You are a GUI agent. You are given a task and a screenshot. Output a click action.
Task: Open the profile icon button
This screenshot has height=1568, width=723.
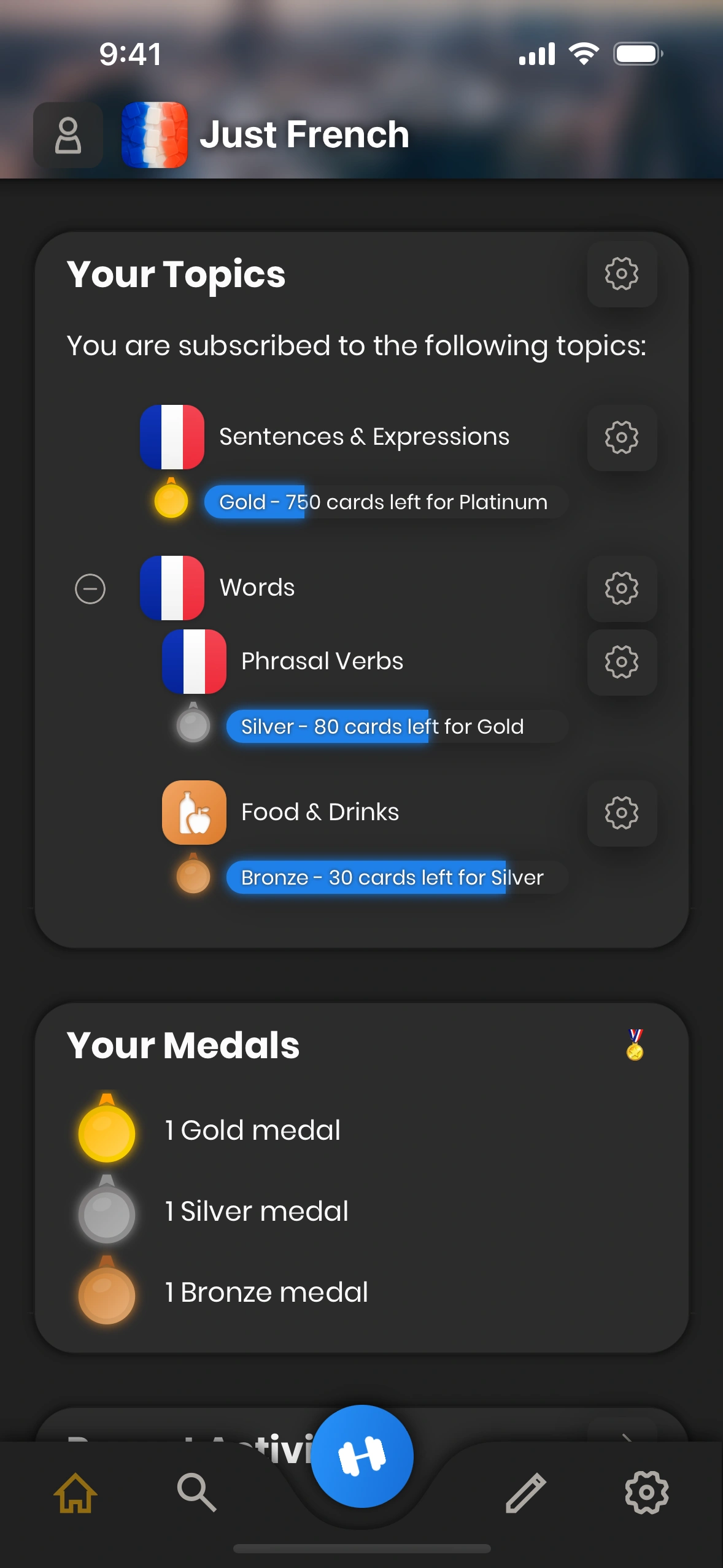pos(68,135)
